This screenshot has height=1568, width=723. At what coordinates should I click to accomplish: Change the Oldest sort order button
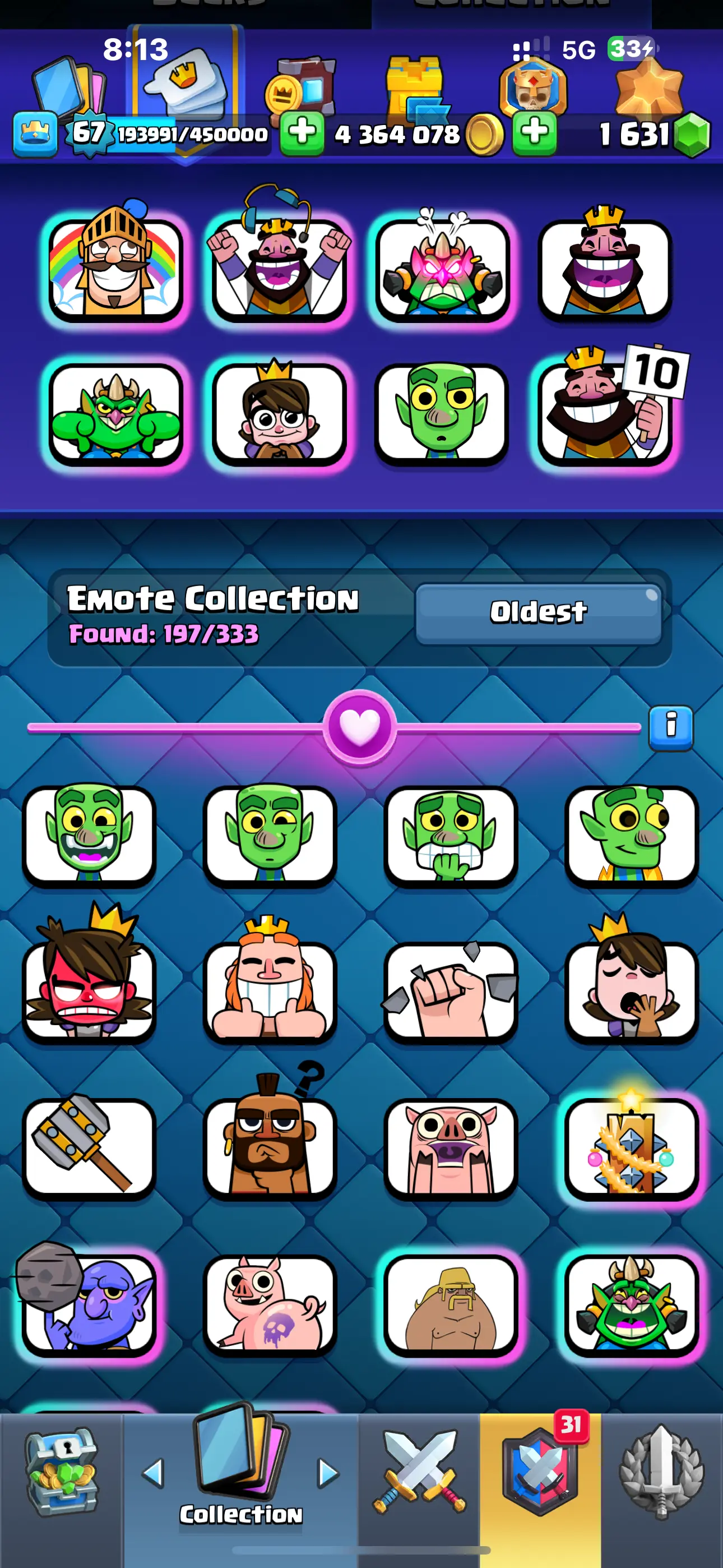click(x=538, y=612)
